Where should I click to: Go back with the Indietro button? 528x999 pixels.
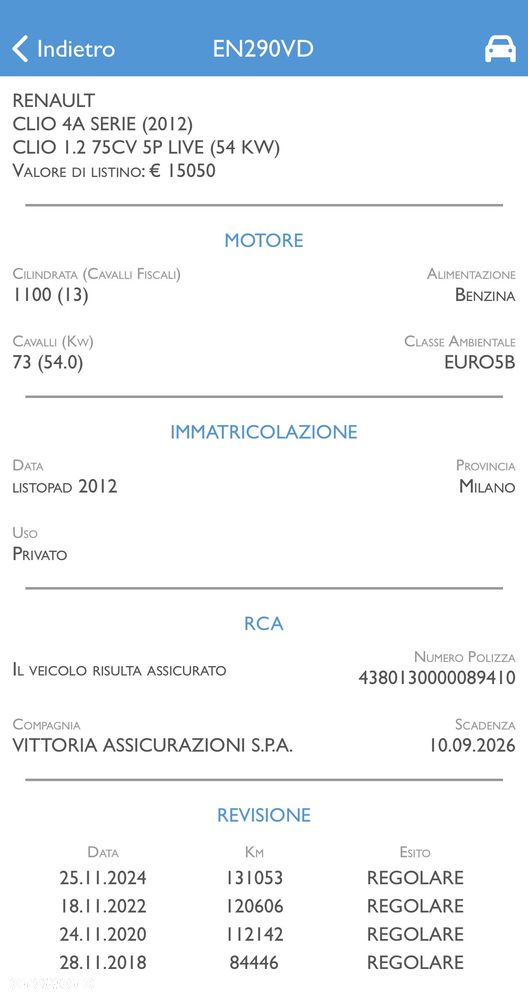[x=63, y=49]
